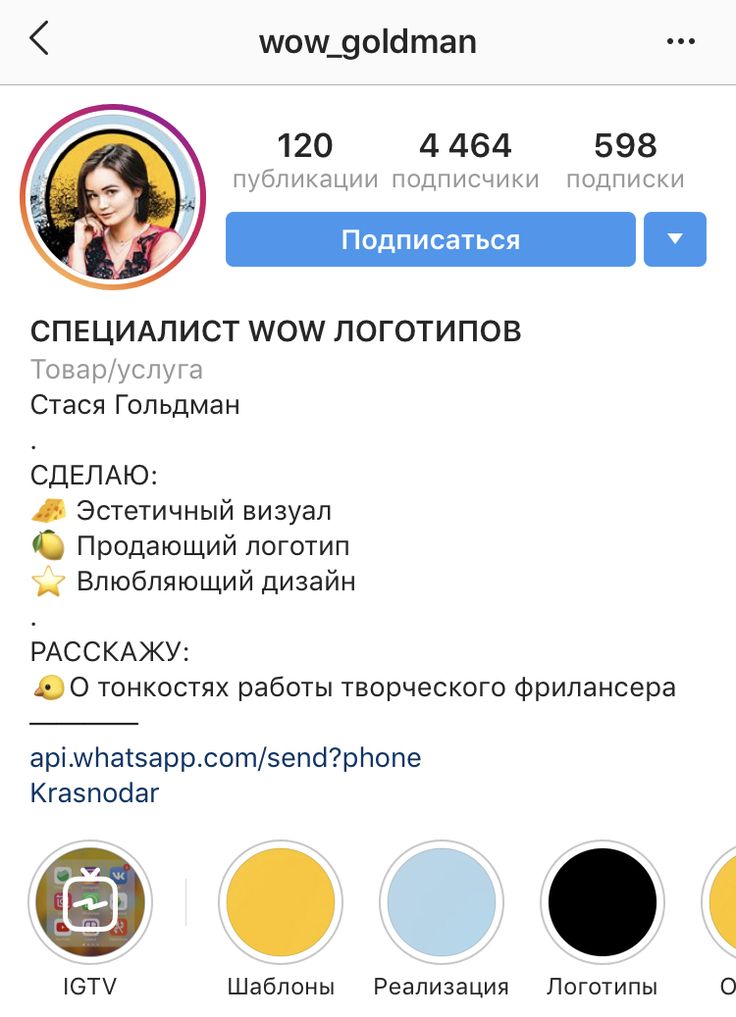Open the three-dot overflow menu
Screen dimensions: 736x1017
click(x=680, y=42)
